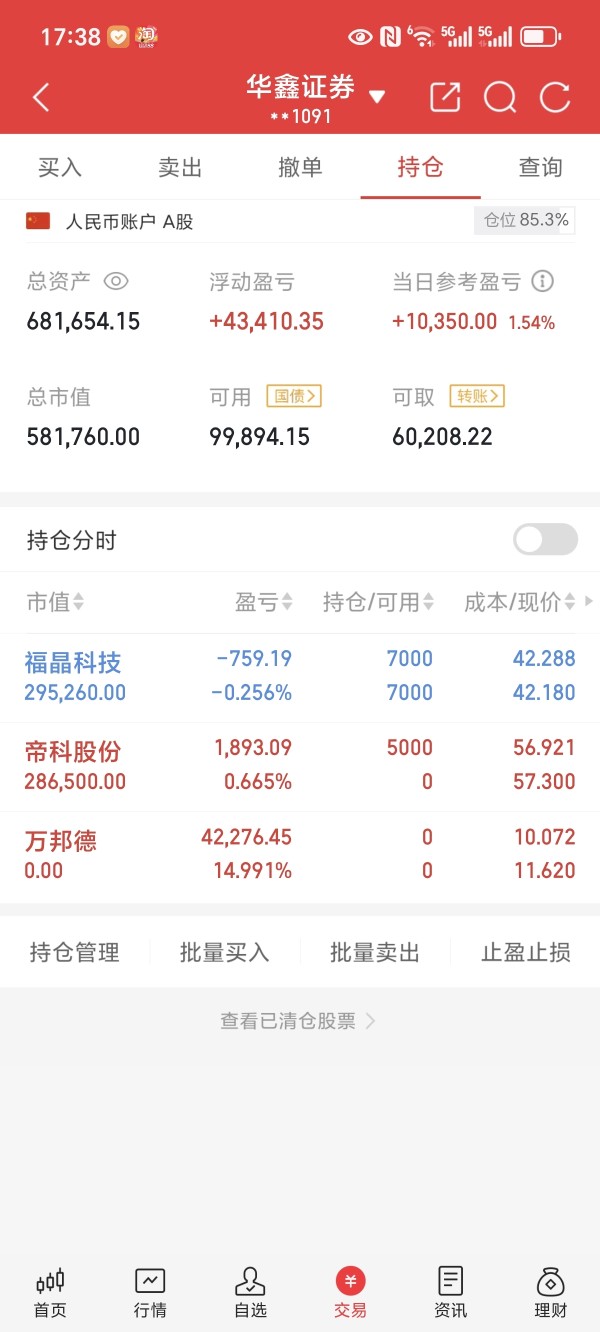Open the 撤单 tab
600x1332 pixels.
click(300, 167)
